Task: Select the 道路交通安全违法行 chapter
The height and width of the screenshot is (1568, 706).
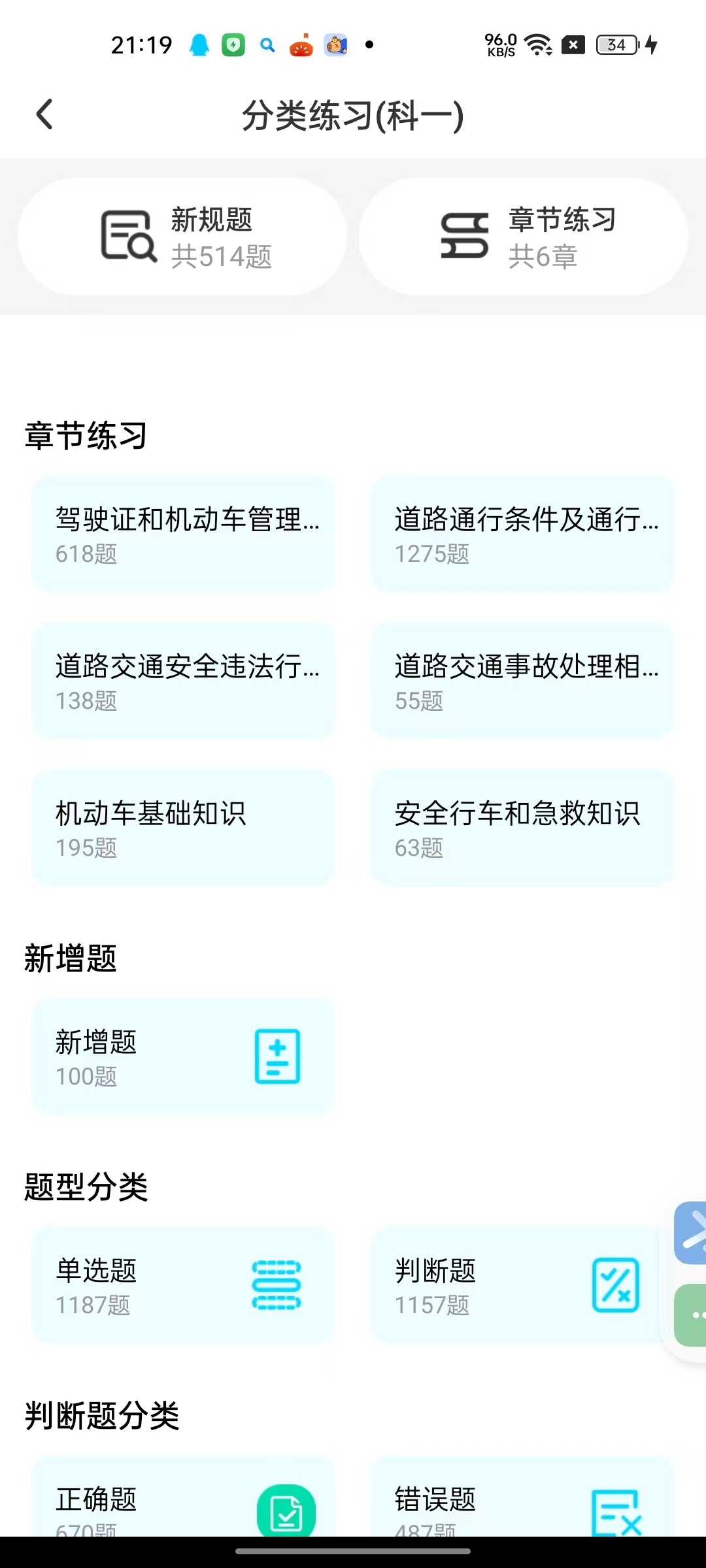Action: tap(184, 681)
